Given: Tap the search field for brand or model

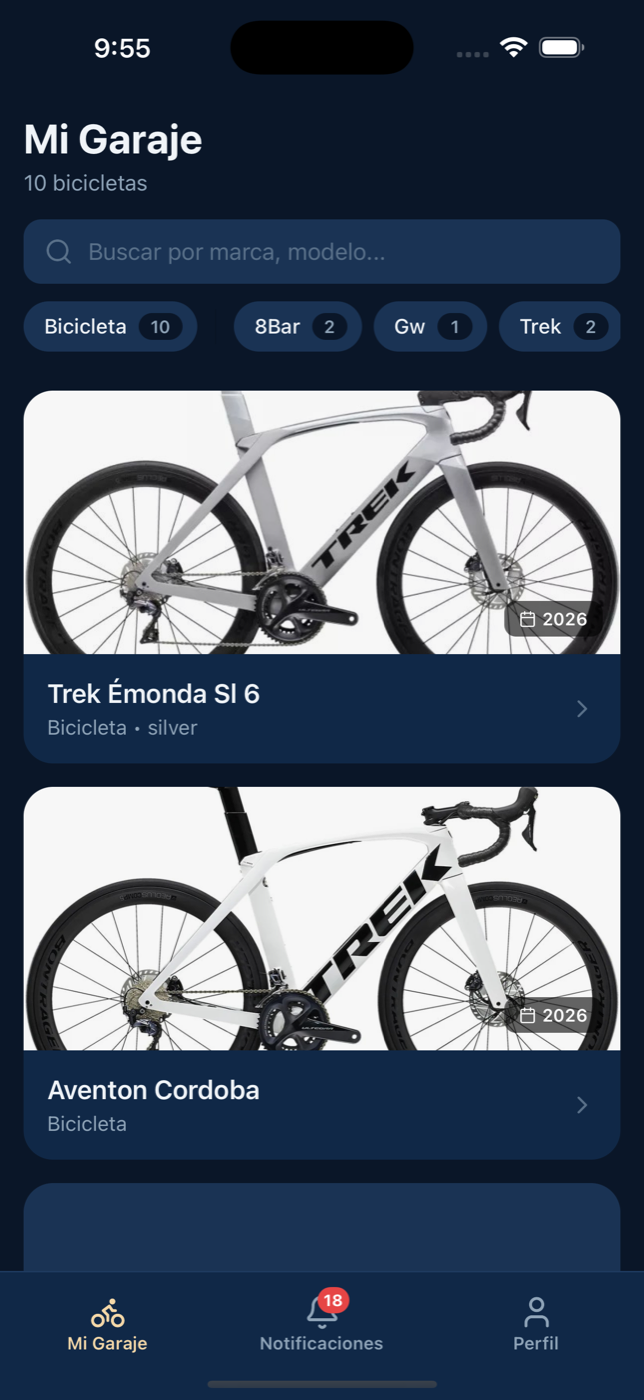Looking at the screenshot, I should coord(322,252).
